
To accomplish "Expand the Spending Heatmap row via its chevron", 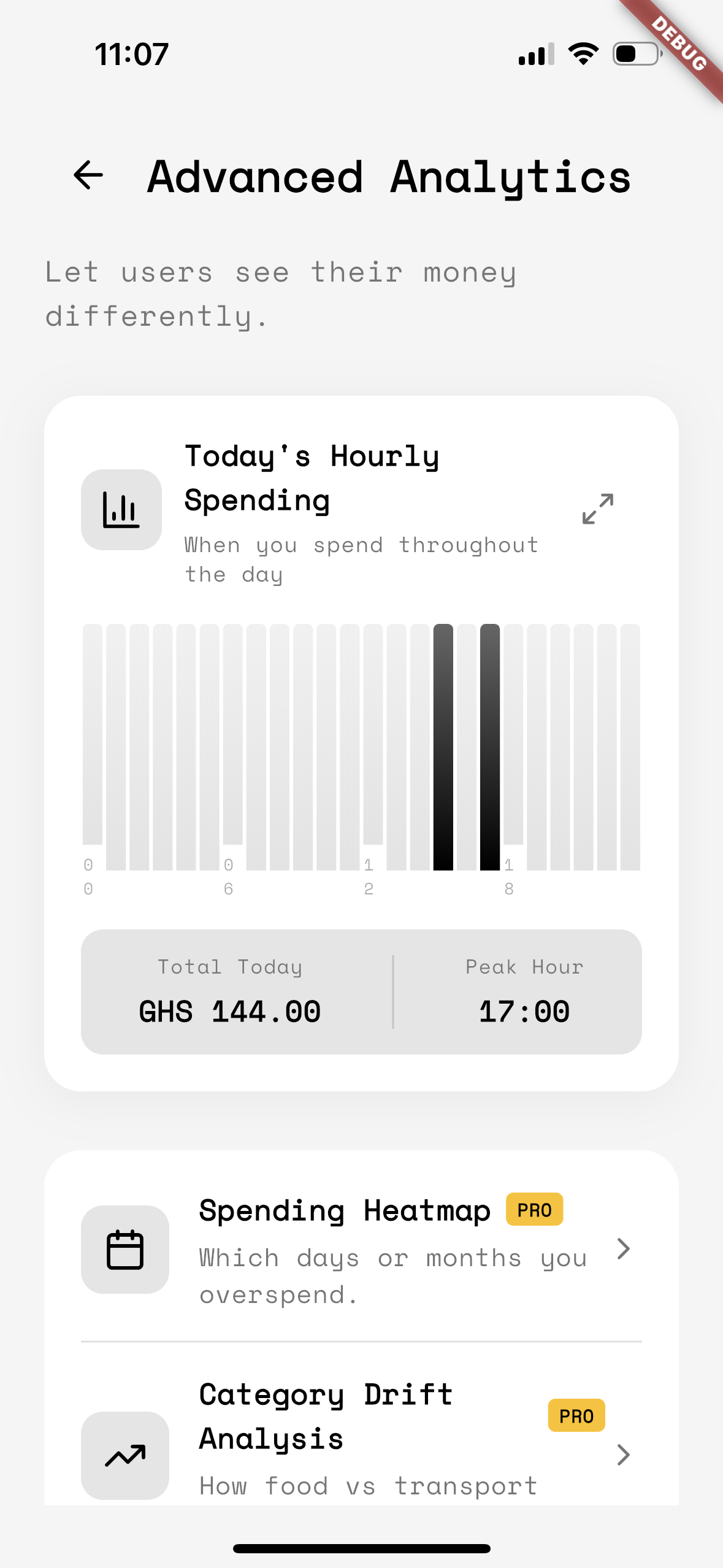I will (x=623, y=1249).
